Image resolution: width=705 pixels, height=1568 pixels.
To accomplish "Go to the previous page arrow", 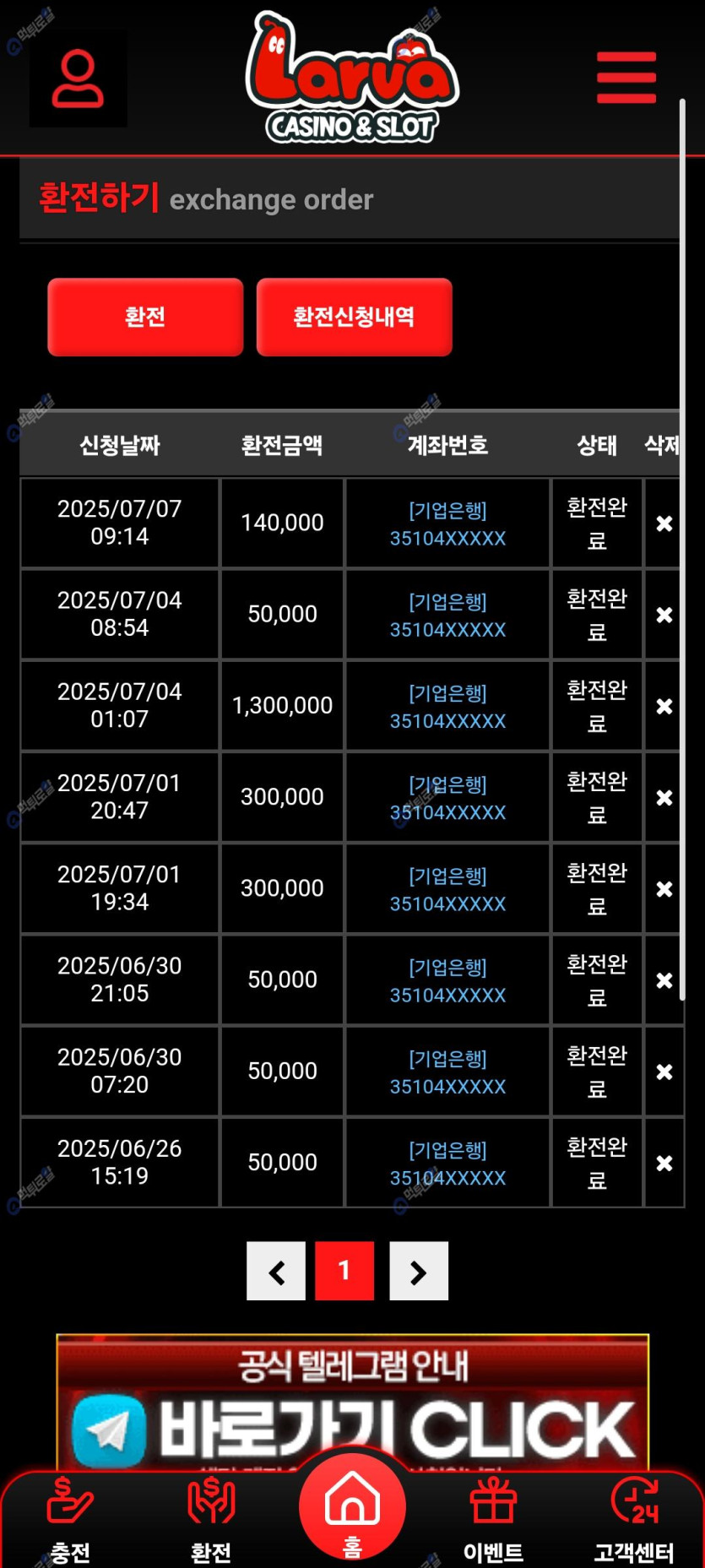I will pyautogui.click(x=276, y=1271).
